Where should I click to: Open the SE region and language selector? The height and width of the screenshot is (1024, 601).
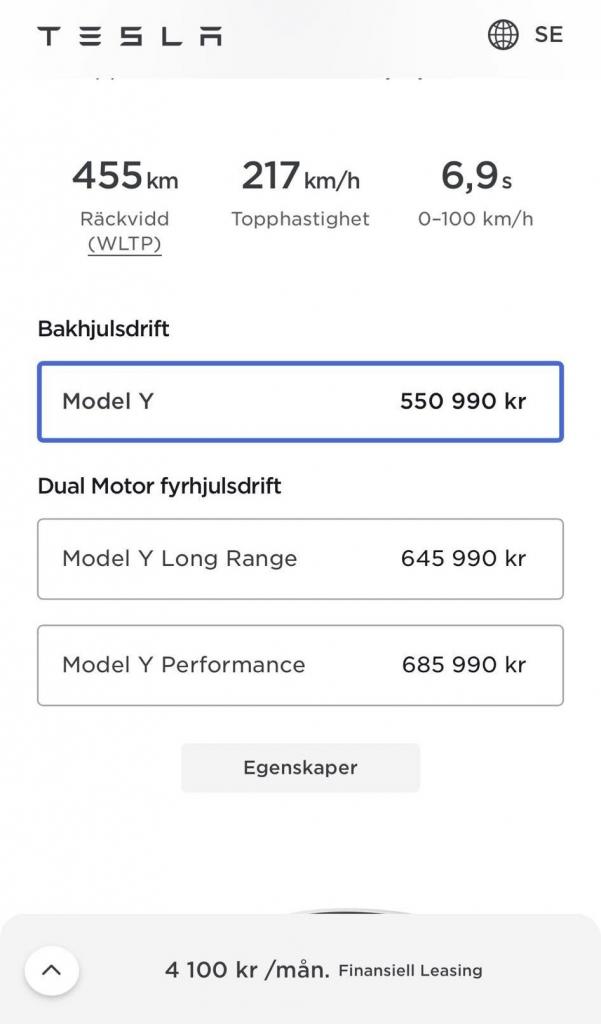tap(525, 35)
